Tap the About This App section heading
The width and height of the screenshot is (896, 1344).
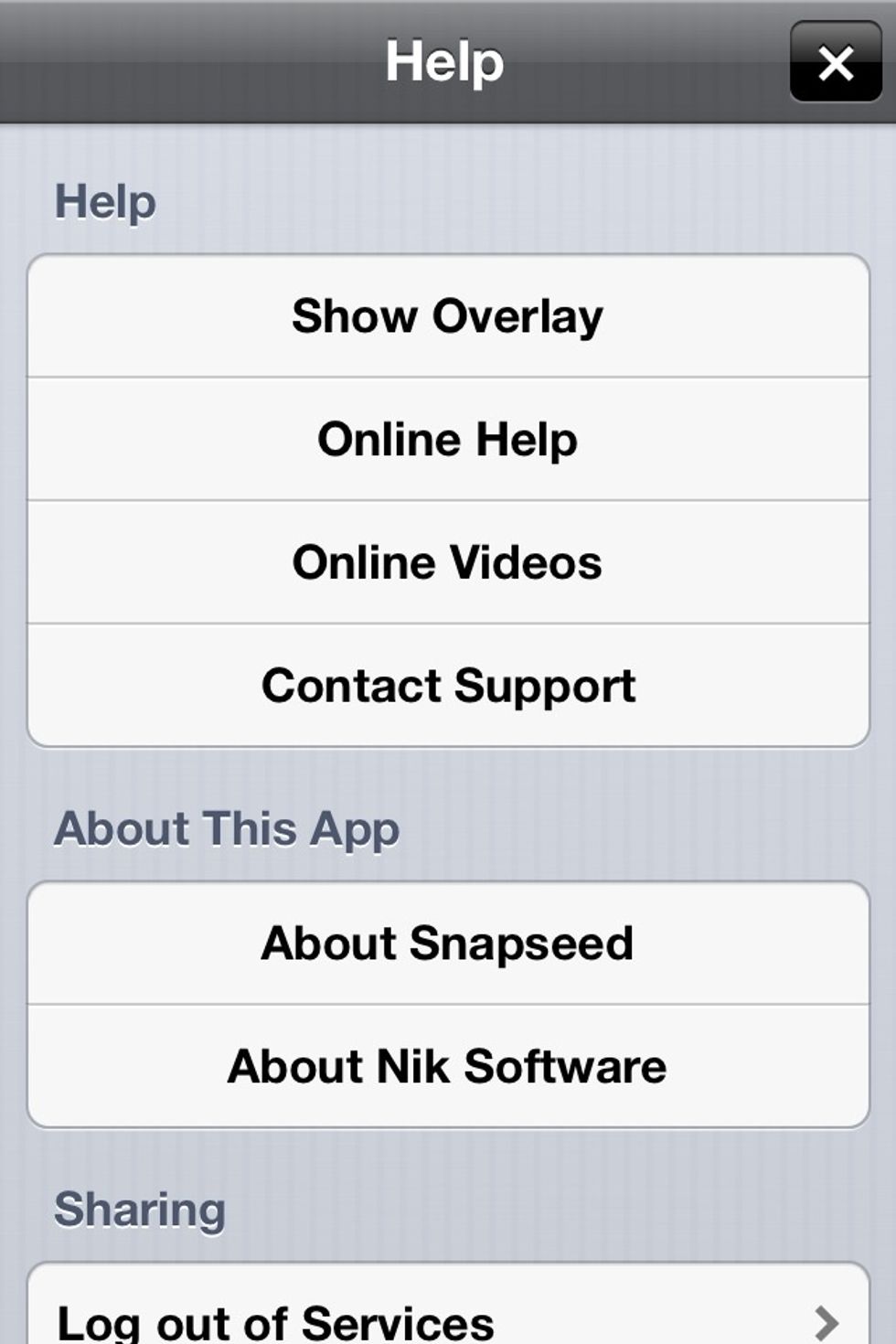click(227, 828)
